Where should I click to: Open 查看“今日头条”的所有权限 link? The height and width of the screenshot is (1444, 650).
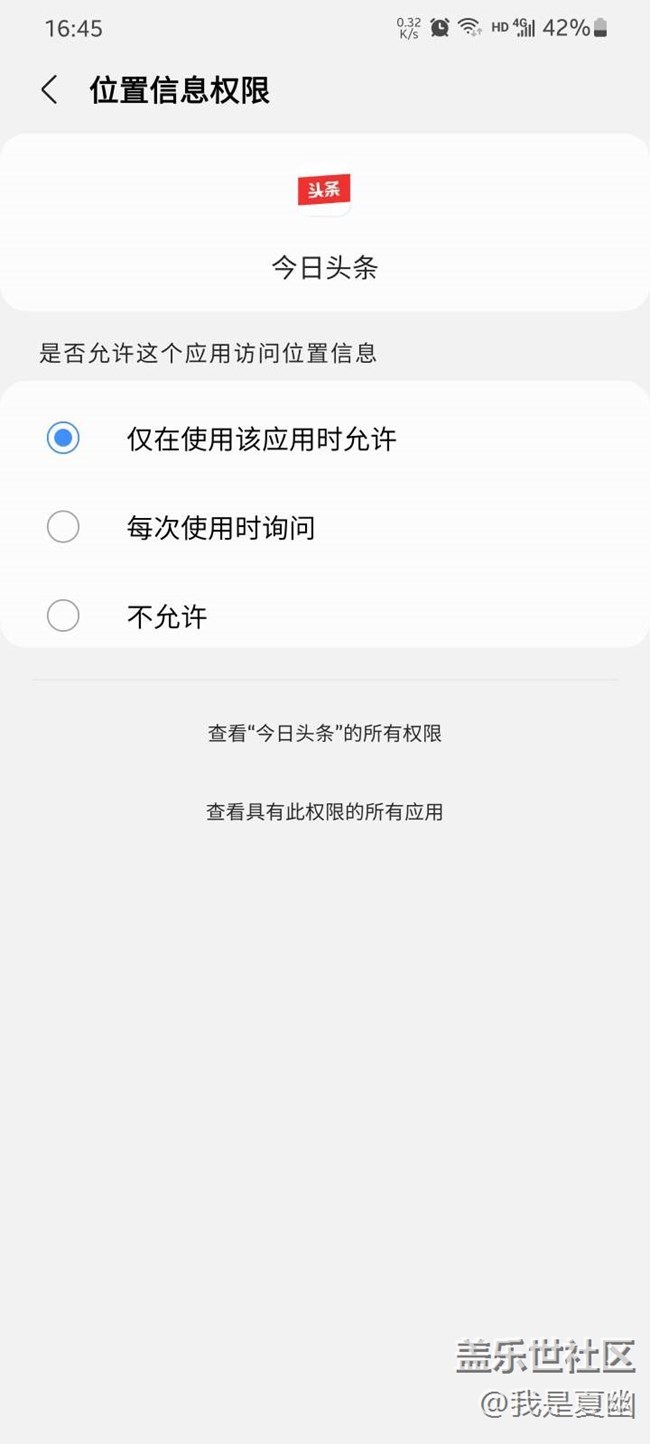pyautogui.click(x=324, y=733)
